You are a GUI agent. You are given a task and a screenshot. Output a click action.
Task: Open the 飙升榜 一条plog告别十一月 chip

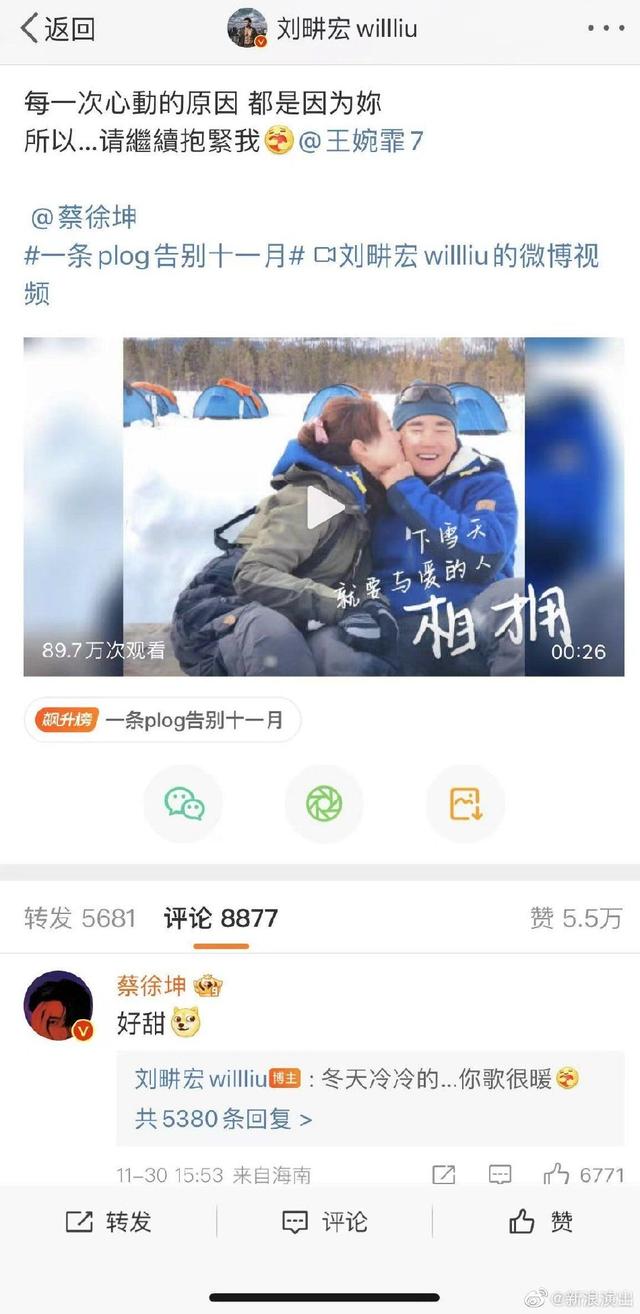[x=162, y=719]
